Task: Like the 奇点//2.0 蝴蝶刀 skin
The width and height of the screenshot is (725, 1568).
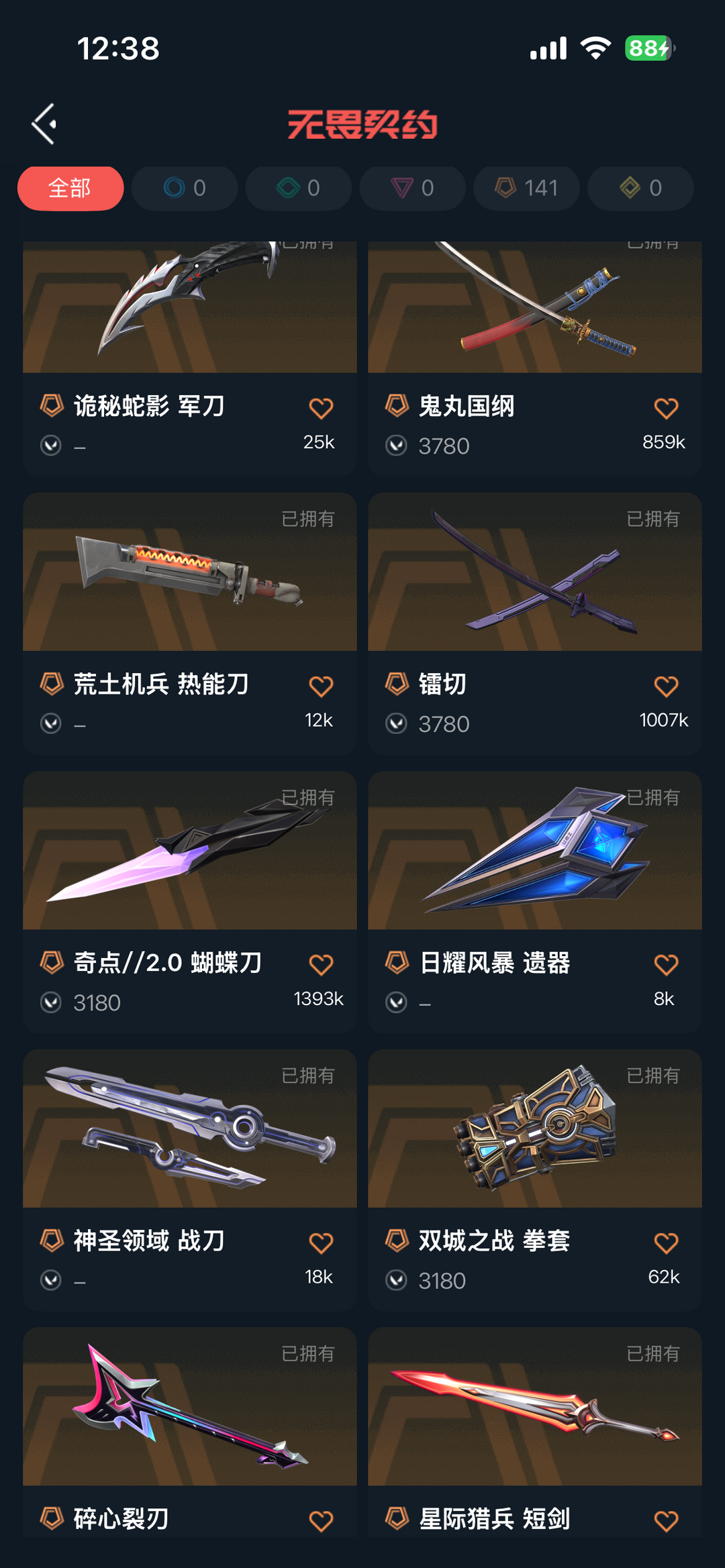Action: pyautogui.click(x=321, y=965)
